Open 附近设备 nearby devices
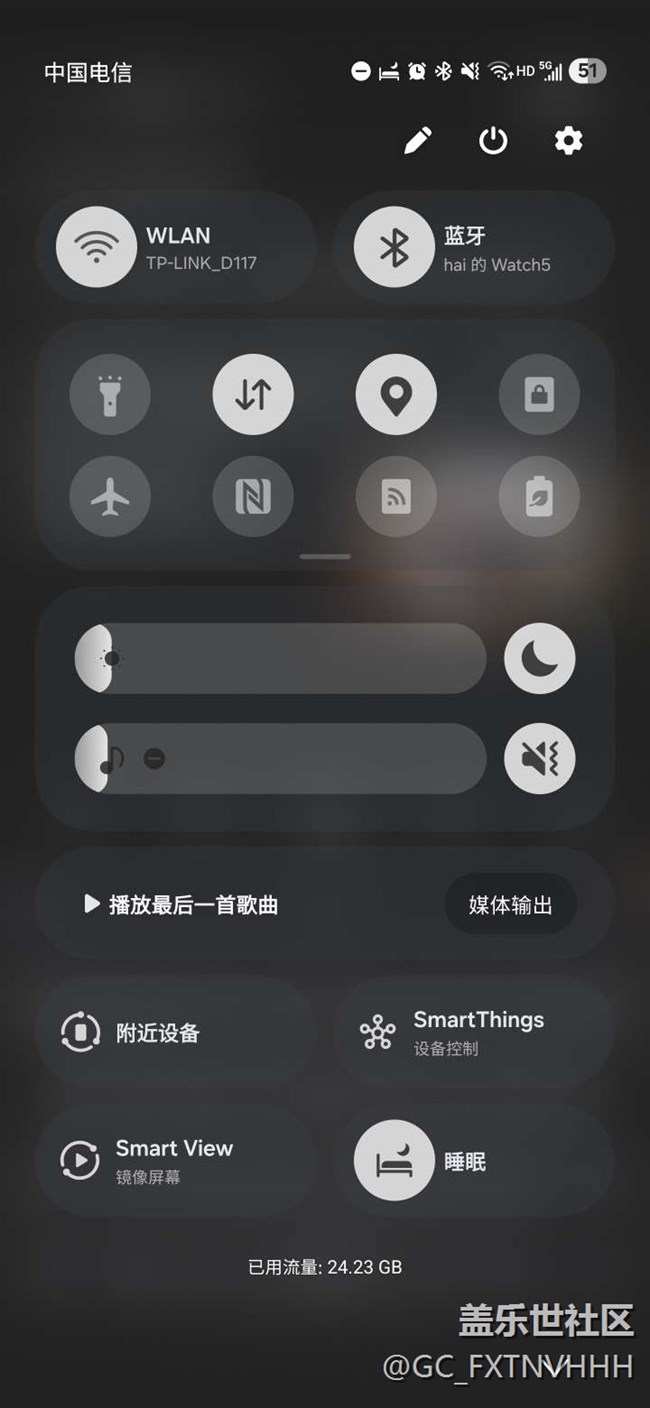The image size is (650, 1408). [175, 1033]
